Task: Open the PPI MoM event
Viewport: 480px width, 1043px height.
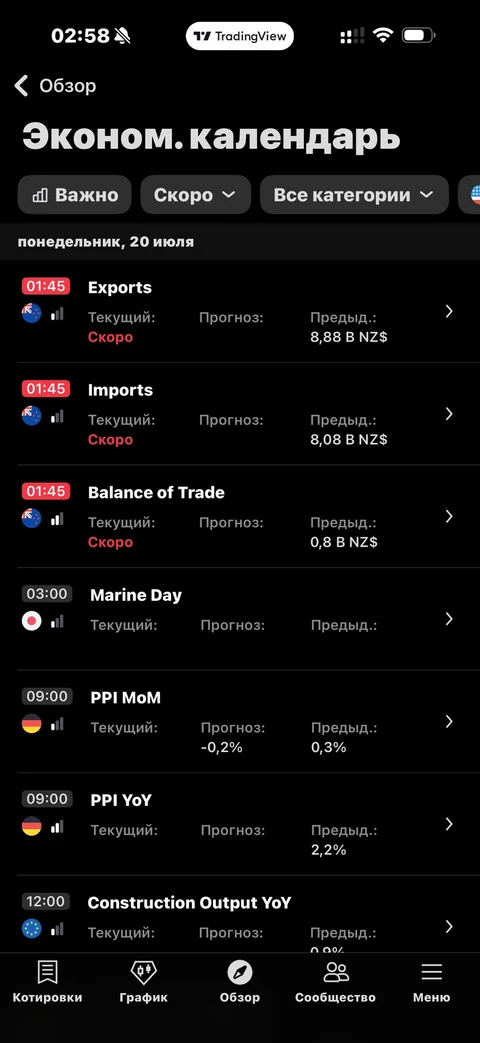Action: 240,721
